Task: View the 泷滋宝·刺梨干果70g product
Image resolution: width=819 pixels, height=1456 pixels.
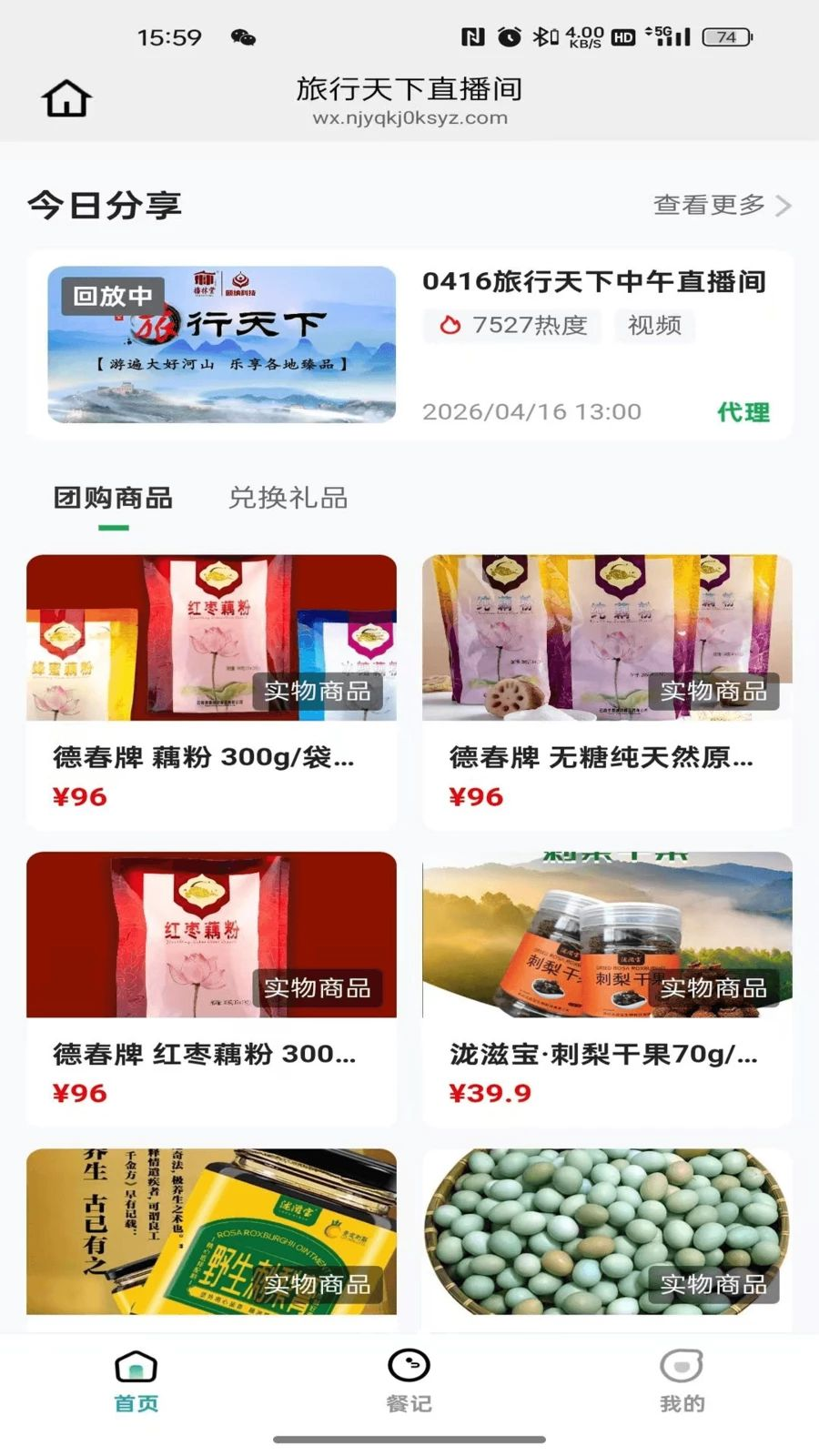Action: pyautogui.click(x=607, y=988)
